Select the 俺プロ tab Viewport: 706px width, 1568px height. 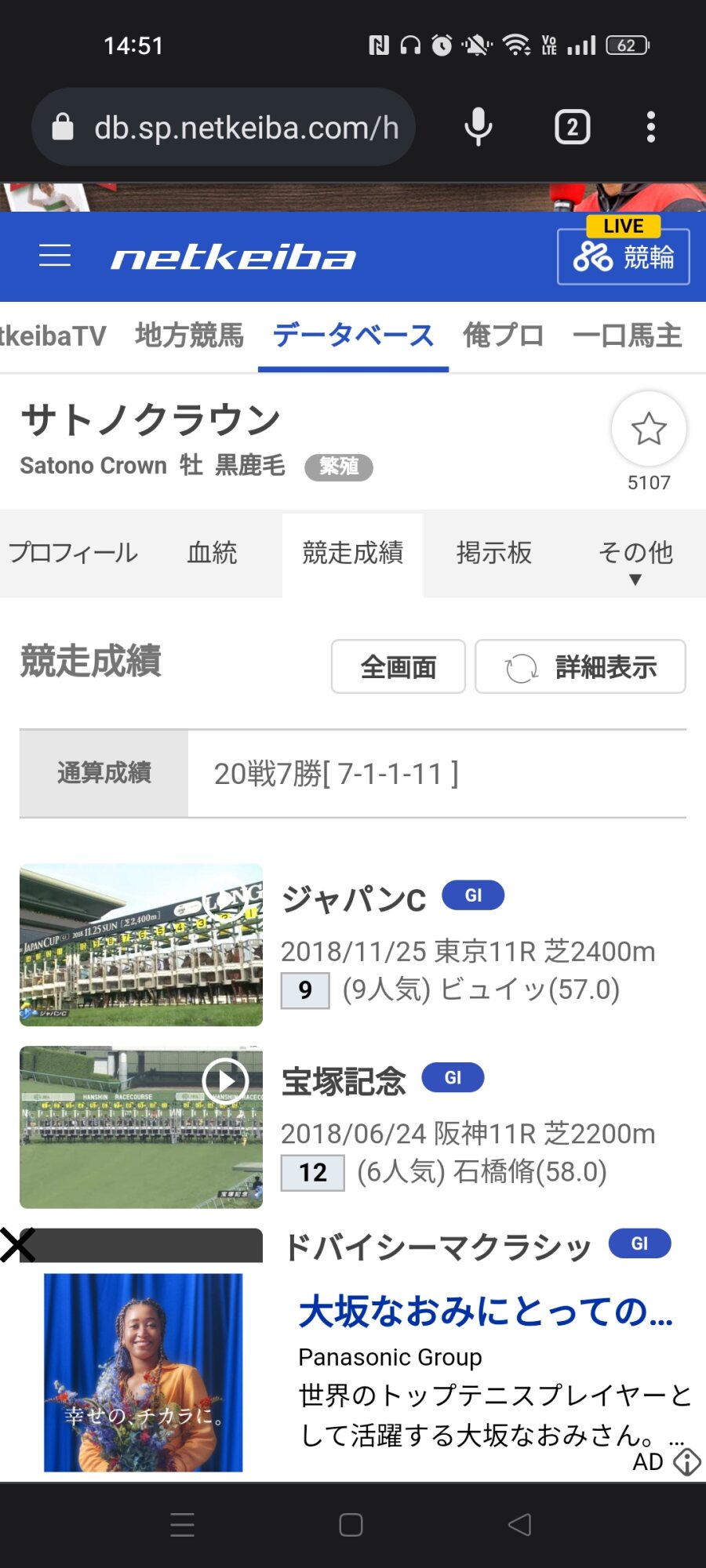tap(503, 336)
